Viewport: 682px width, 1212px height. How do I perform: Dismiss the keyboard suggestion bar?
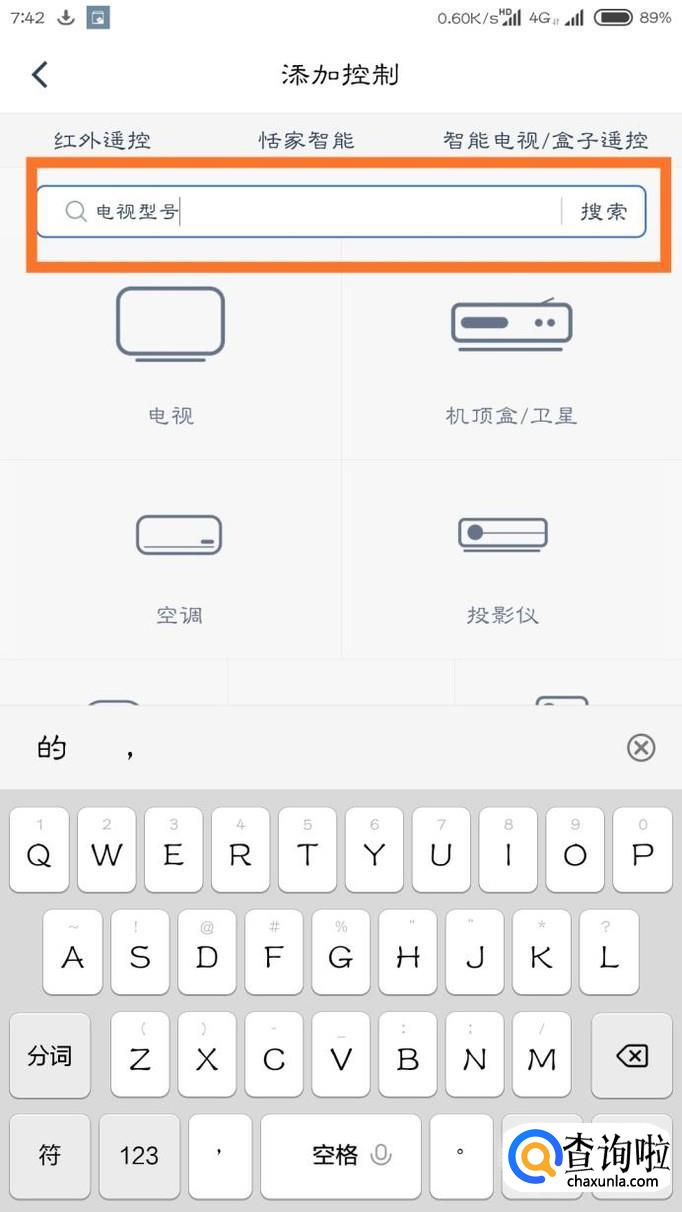click(641, 747)
